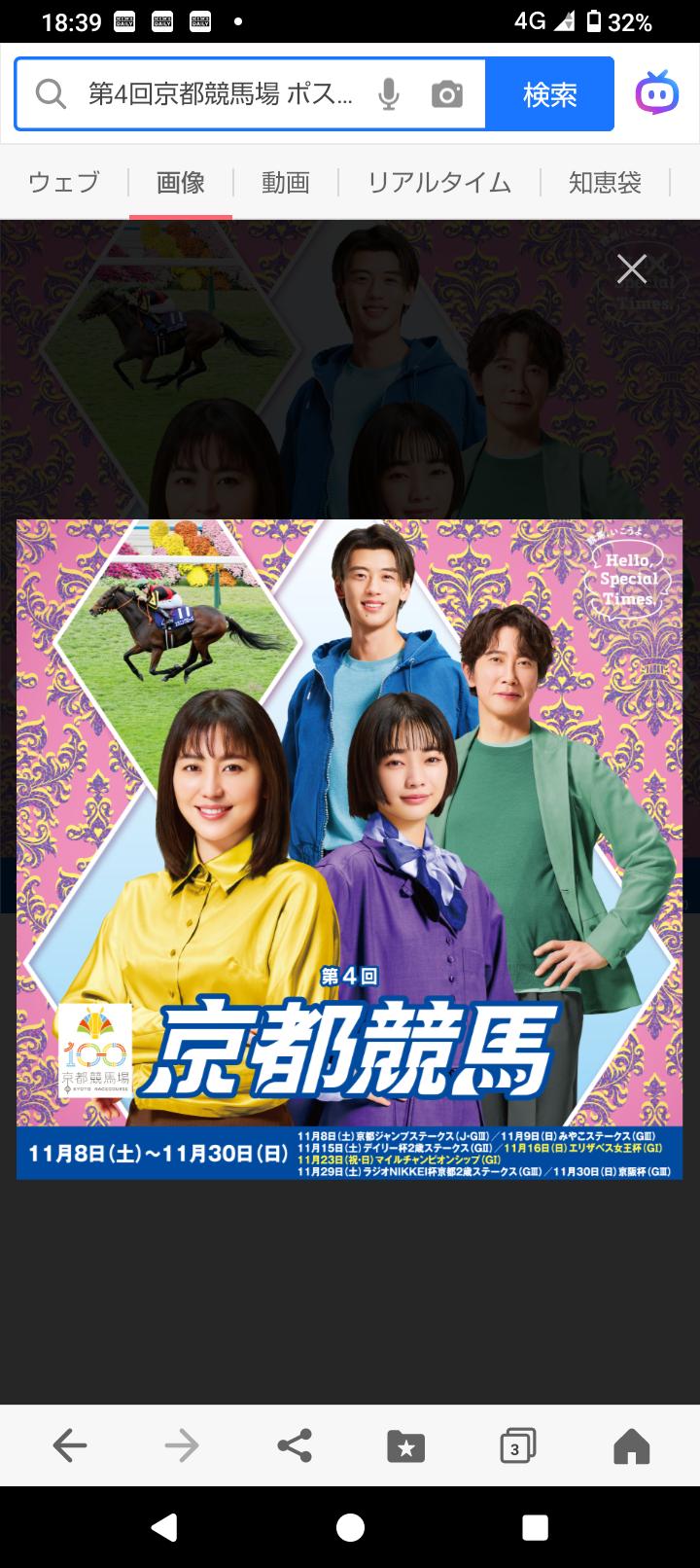Go back to the previous page
Viewport: 700px width, 1568px height.
70,1445
